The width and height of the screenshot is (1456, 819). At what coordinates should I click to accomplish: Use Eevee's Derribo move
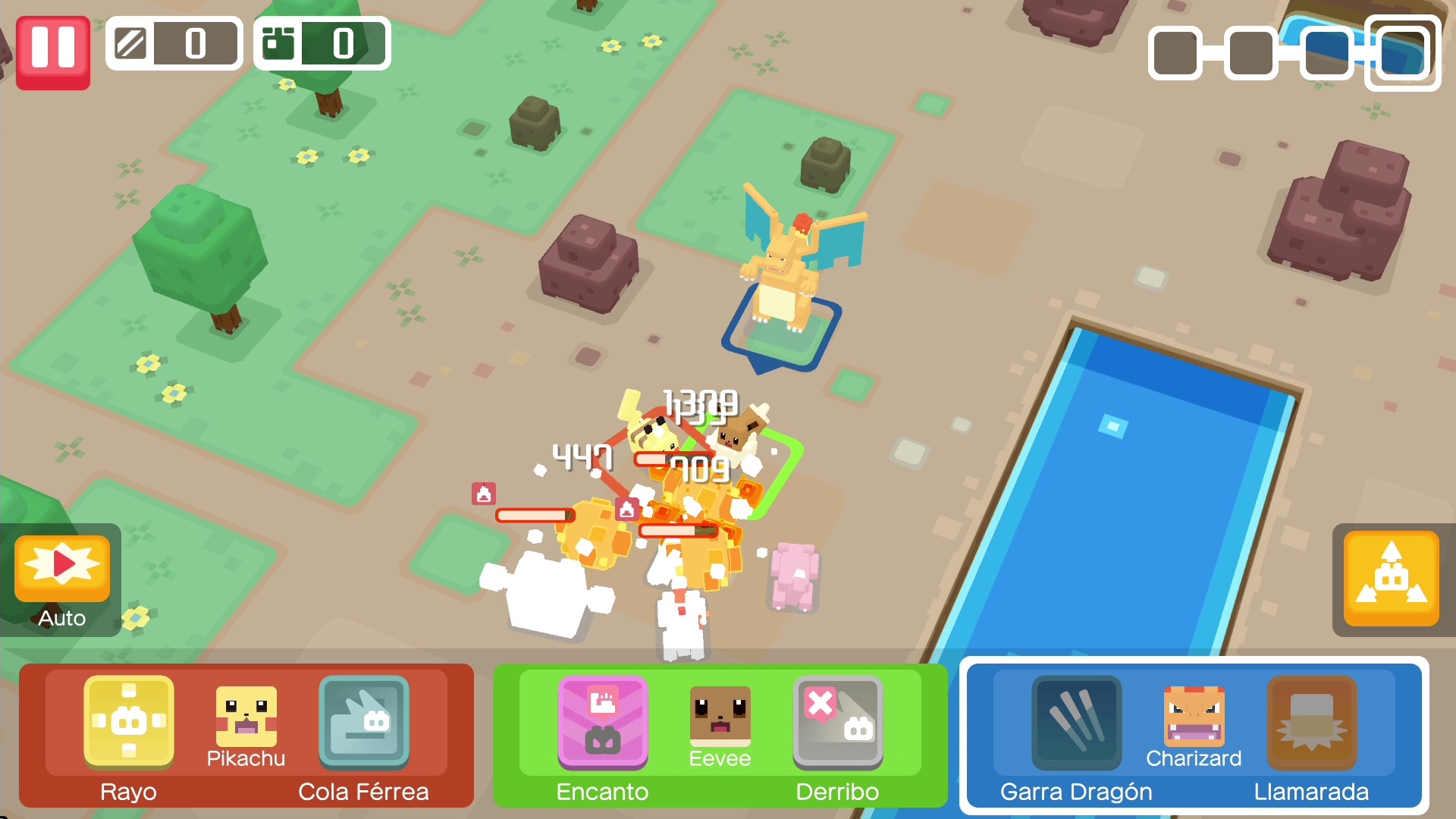(838, 722)
